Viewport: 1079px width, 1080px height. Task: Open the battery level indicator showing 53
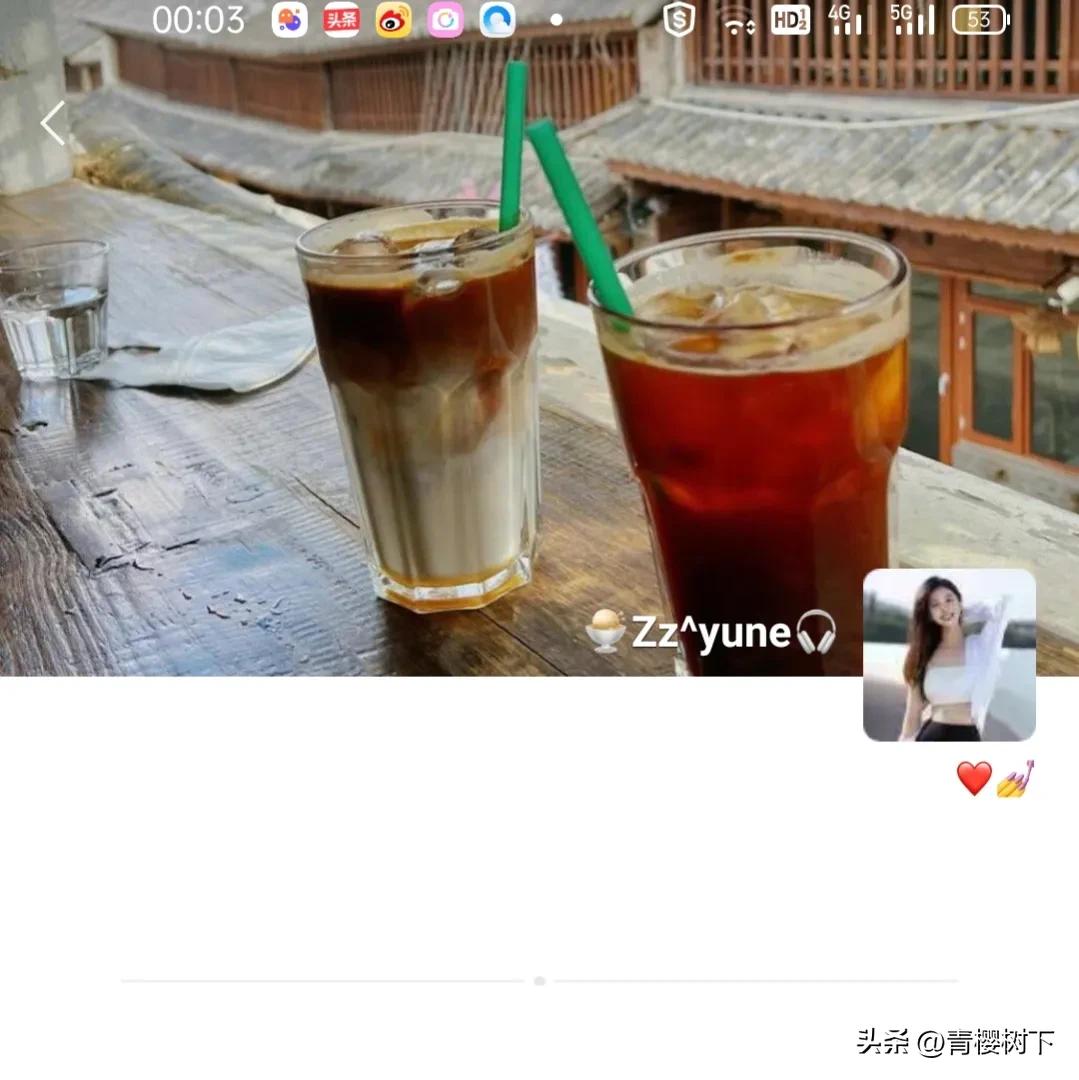[x=978, y=21]
